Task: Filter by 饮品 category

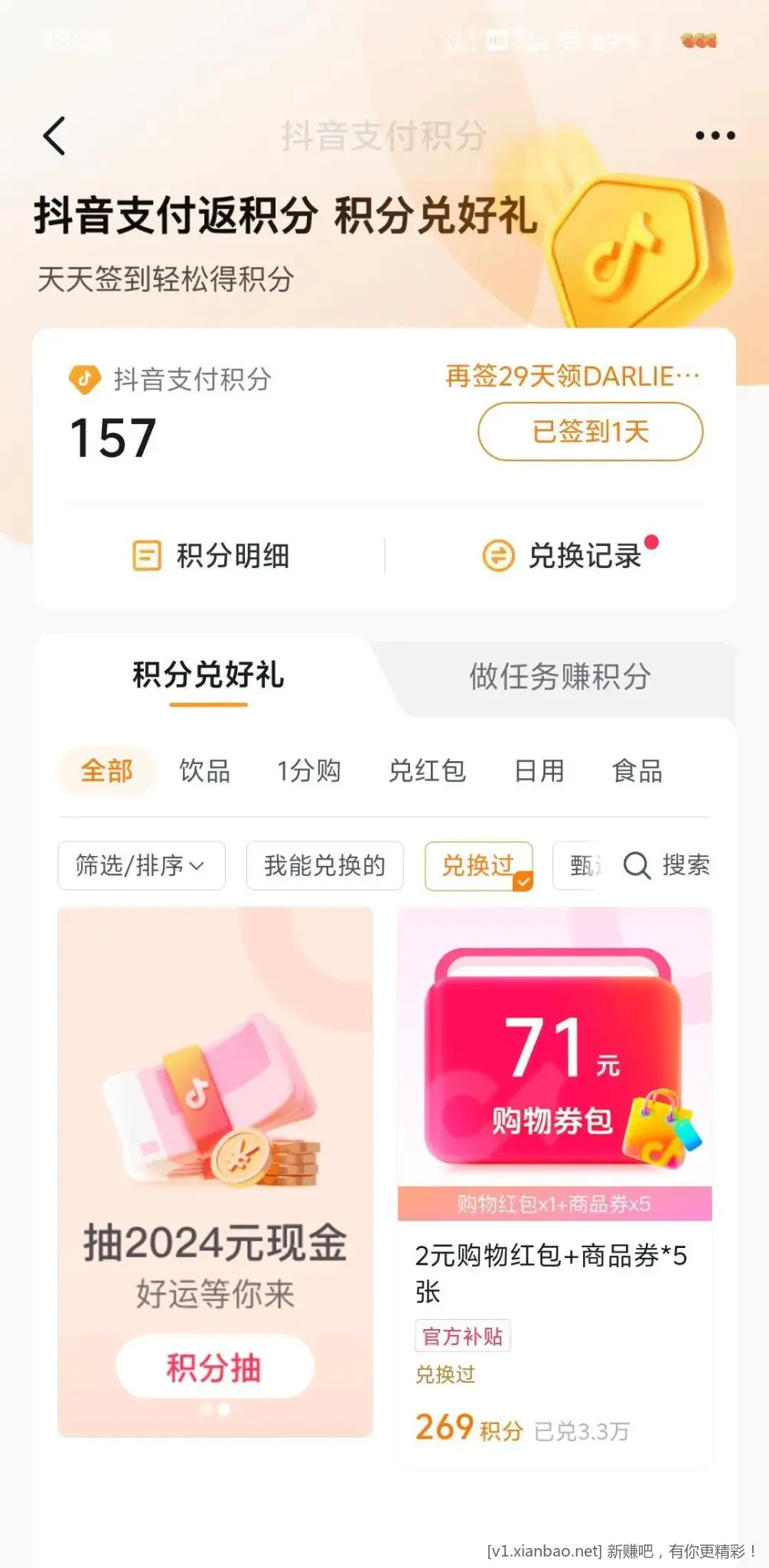Action: coord(204,771)
